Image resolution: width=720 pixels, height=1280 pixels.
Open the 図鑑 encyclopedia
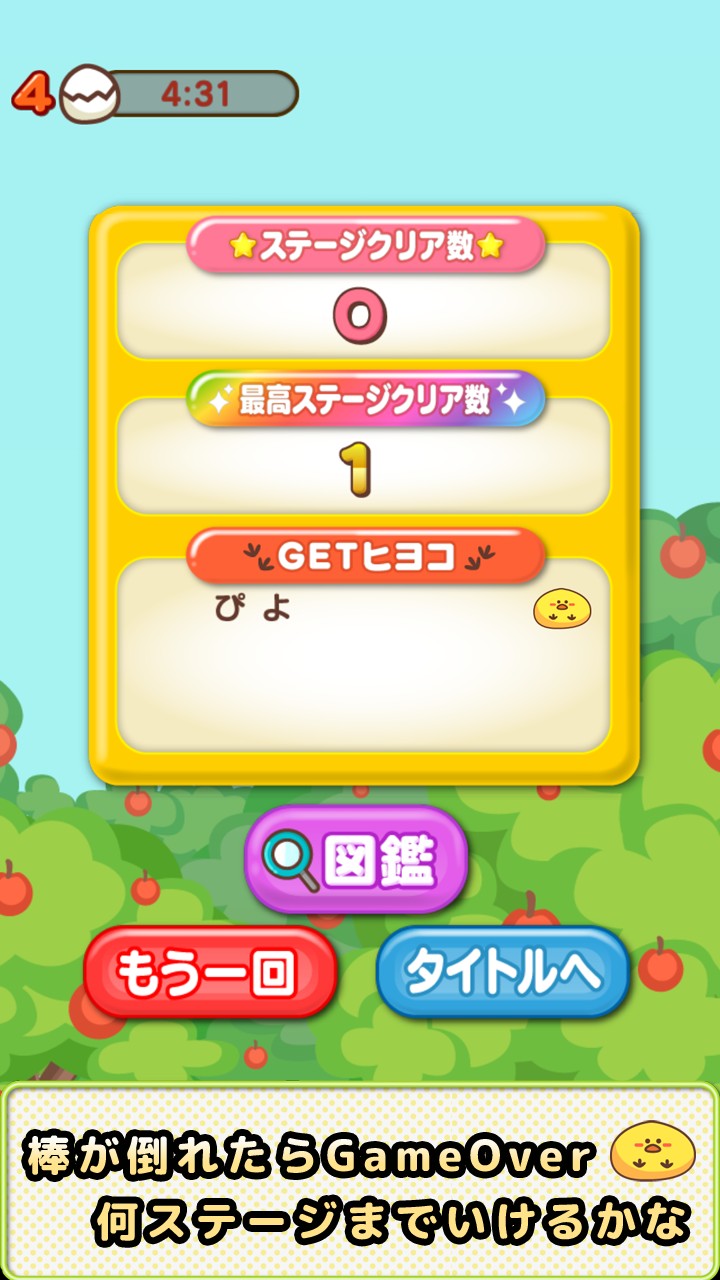coord(357,859)
